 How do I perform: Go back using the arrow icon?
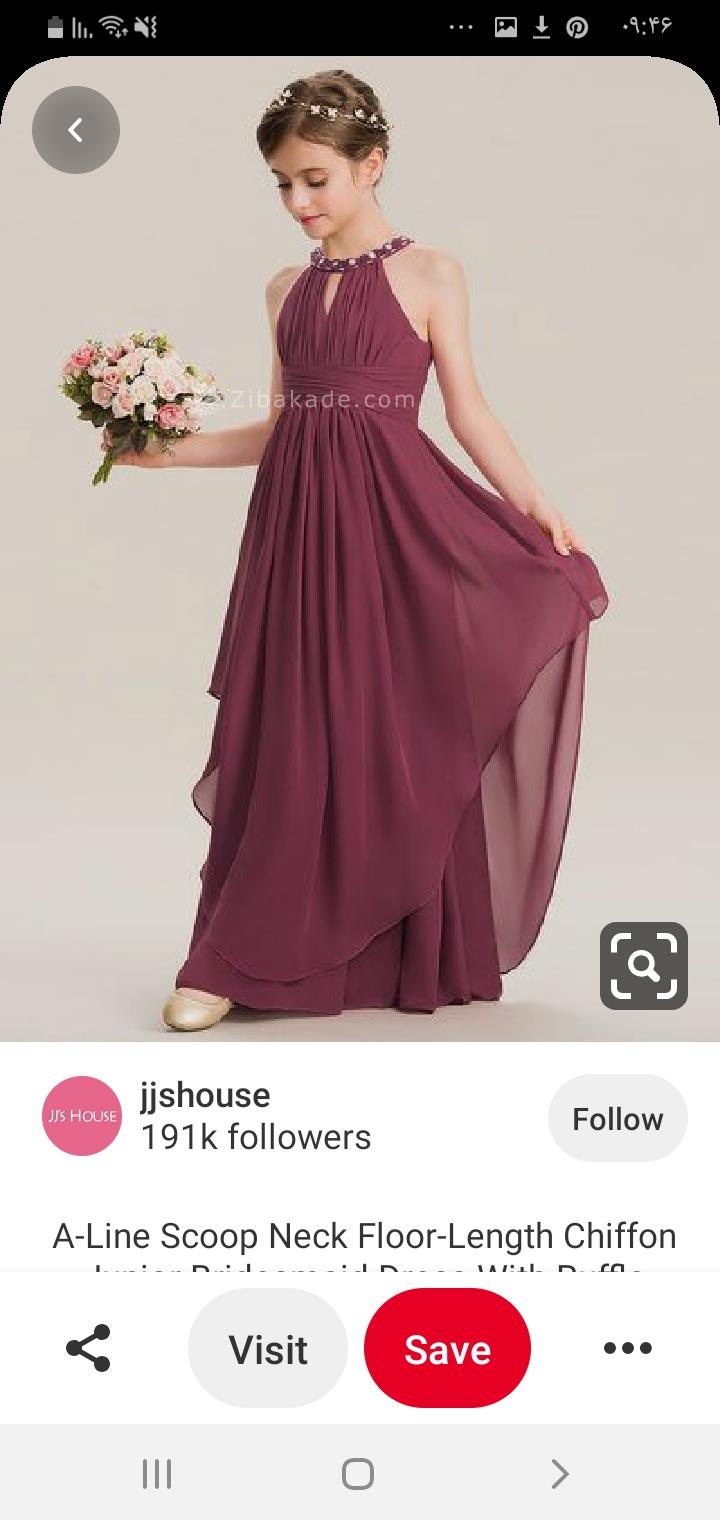[75, 130]
